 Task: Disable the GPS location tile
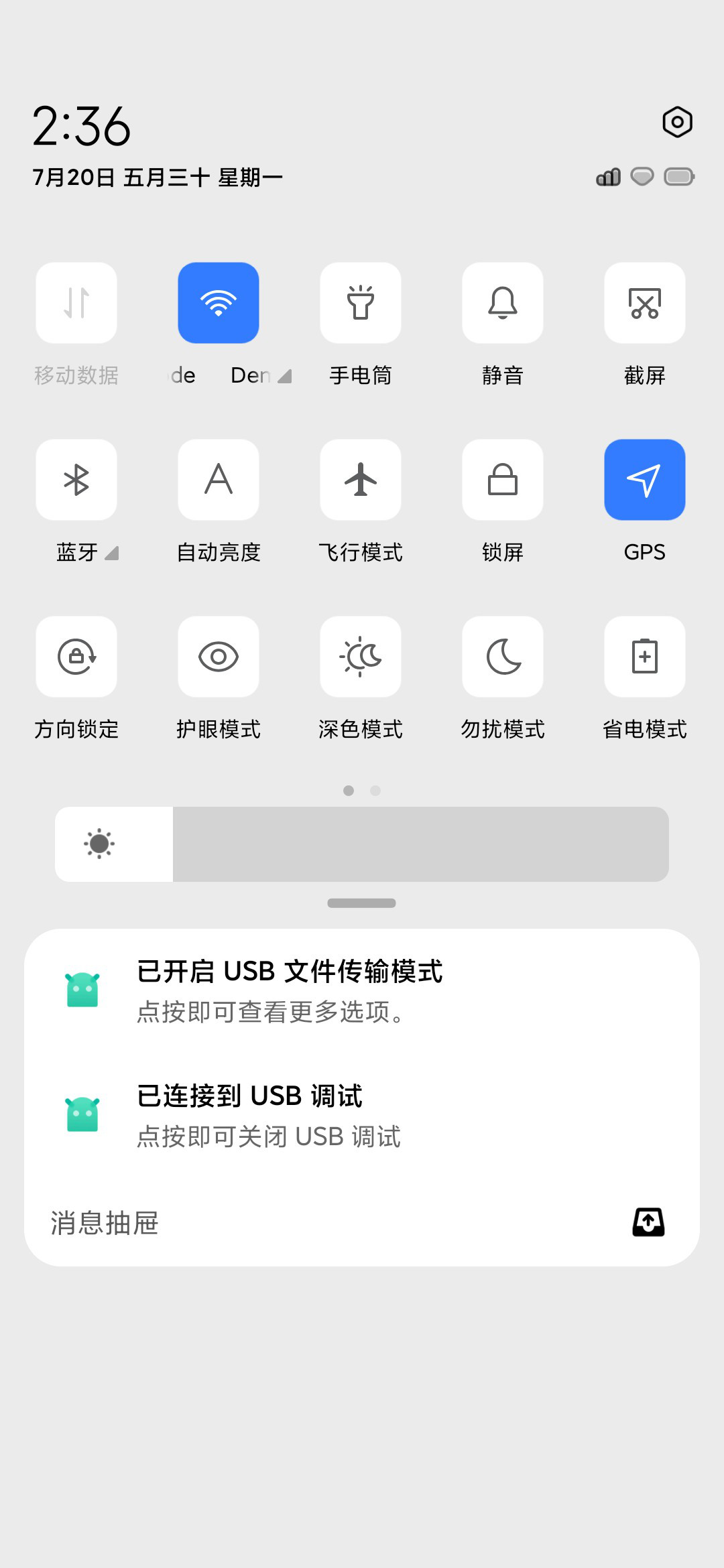pos(645,480)
